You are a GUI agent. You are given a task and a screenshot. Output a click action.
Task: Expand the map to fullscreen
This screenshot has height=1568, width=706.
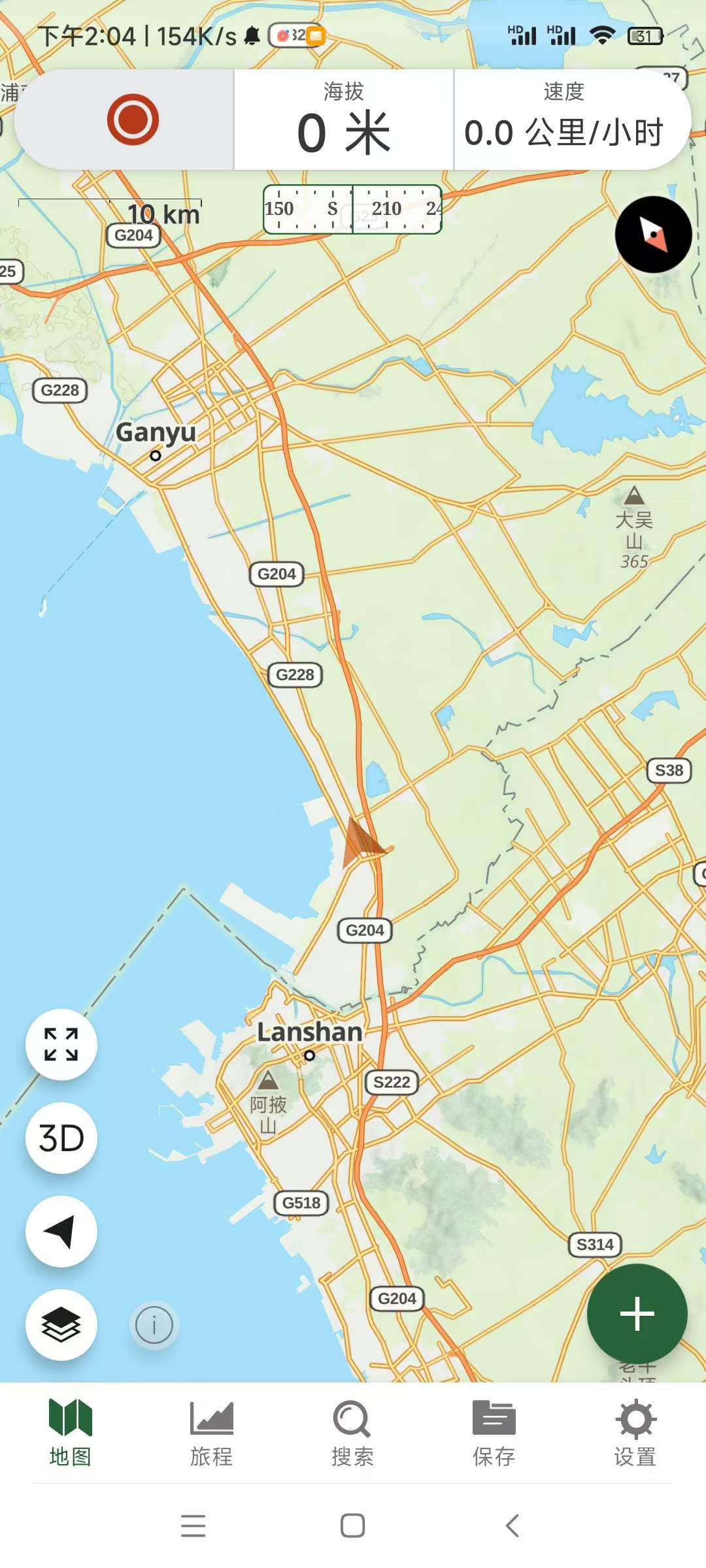[61, 1044]
